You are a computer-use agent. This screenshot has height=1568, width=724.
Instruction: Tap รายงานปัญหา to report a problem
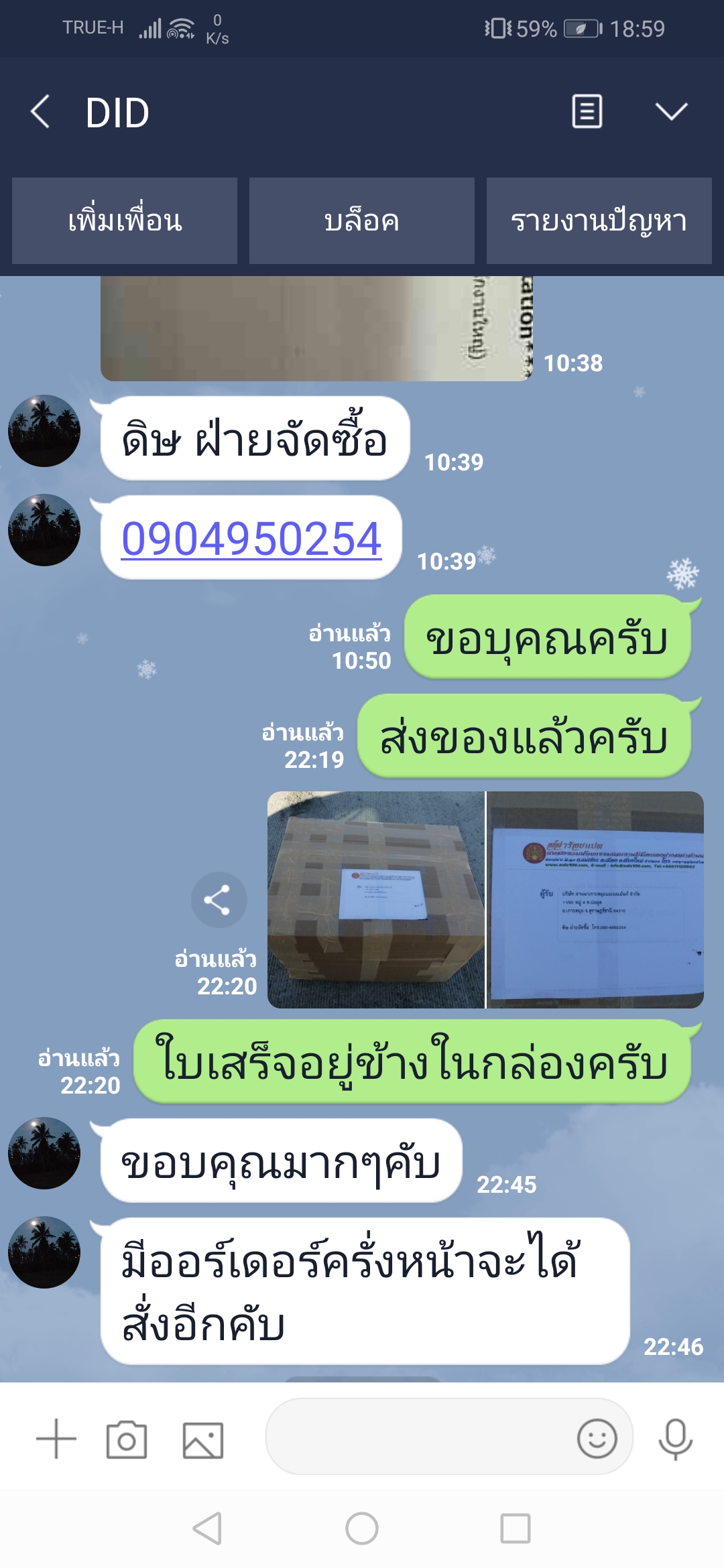click(x=599, y=220)
